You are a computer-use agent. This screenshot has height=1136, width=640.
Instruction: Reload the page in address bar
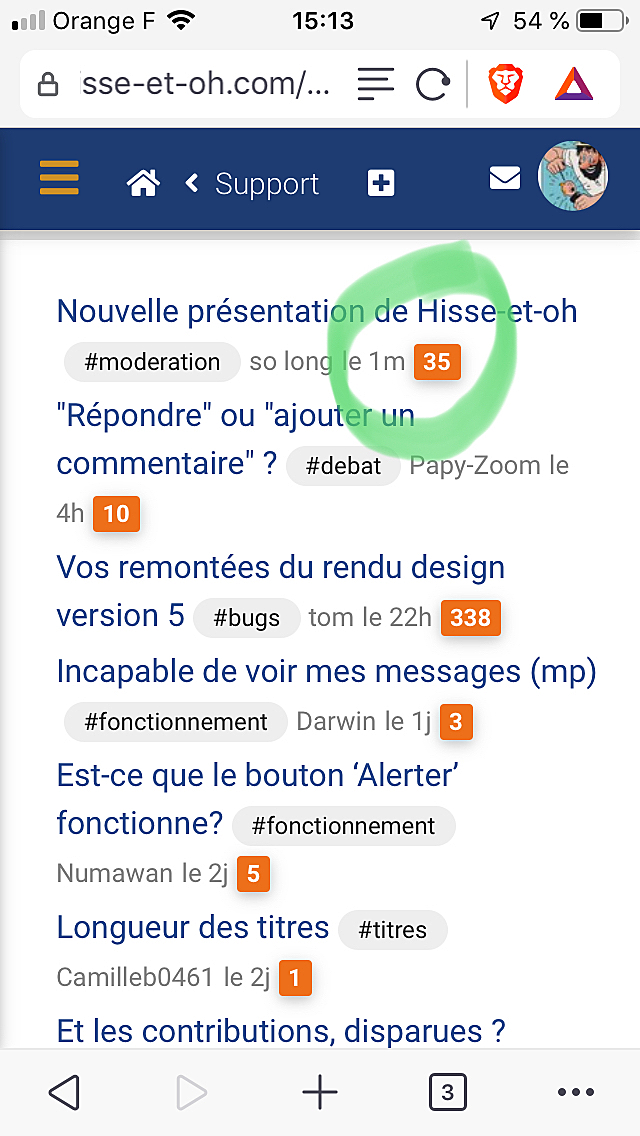pyautogui.click(x=432, y=85)
